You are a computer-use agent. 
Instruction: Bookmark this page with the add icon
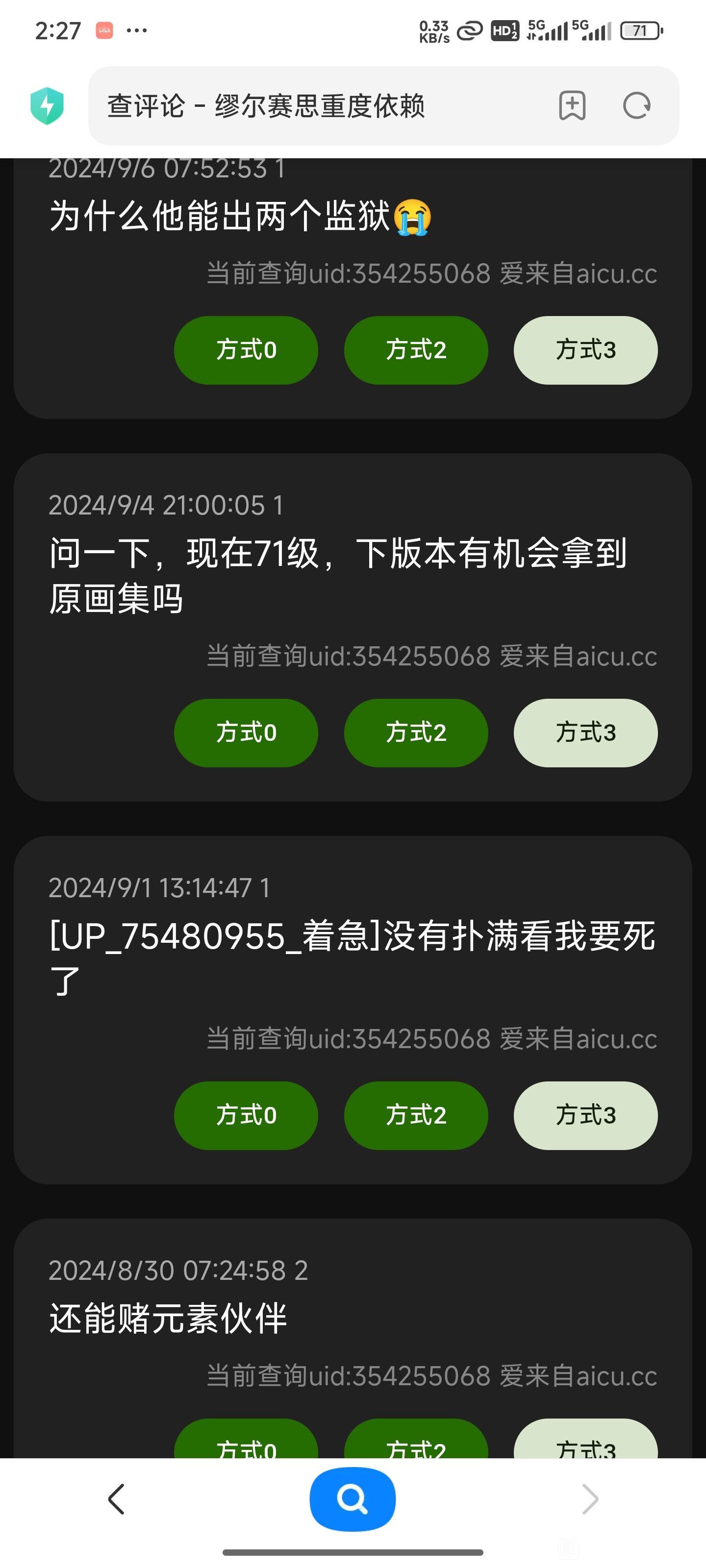click(x=572, y=106)
